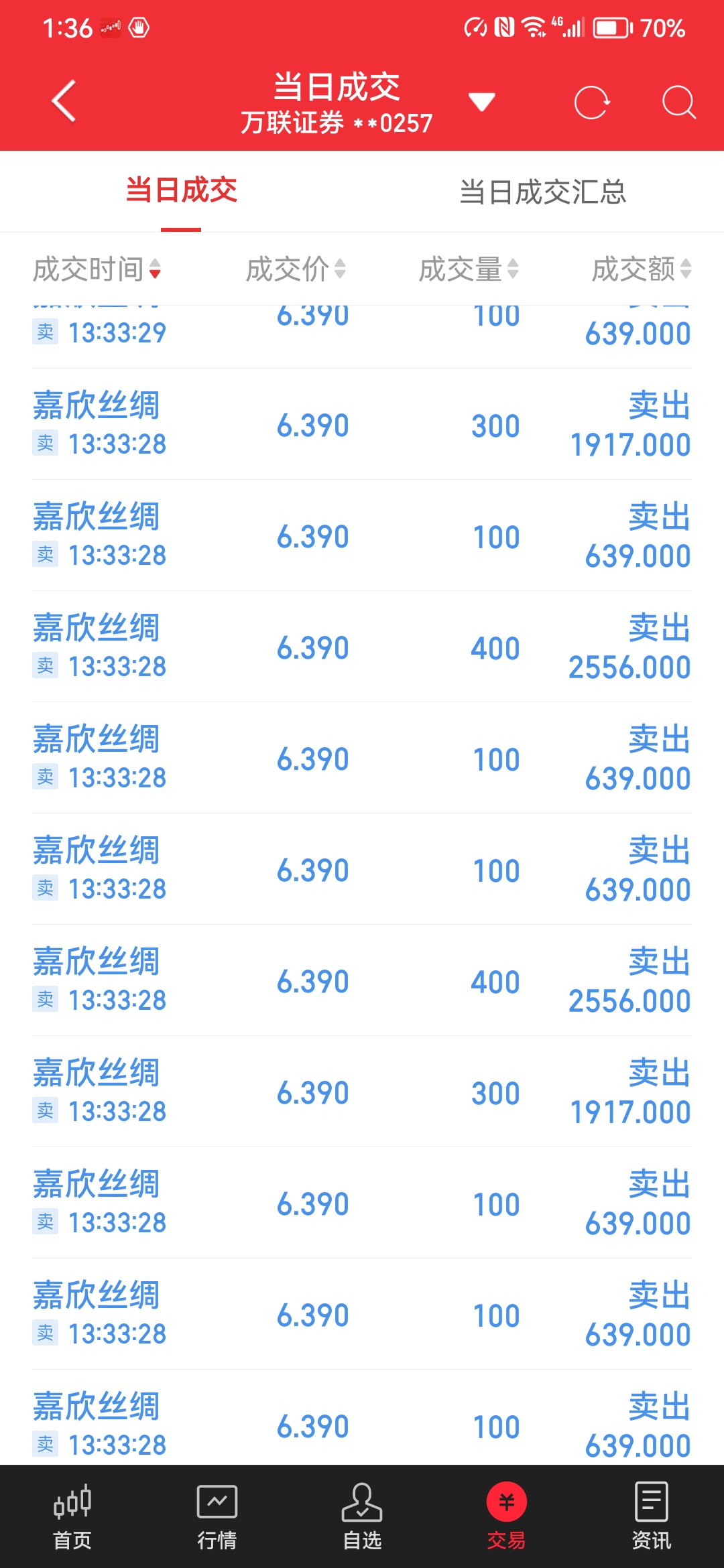Switch to the 当日成交汇总 tab
Screen dimensions: 724x1568
point(543,192)
